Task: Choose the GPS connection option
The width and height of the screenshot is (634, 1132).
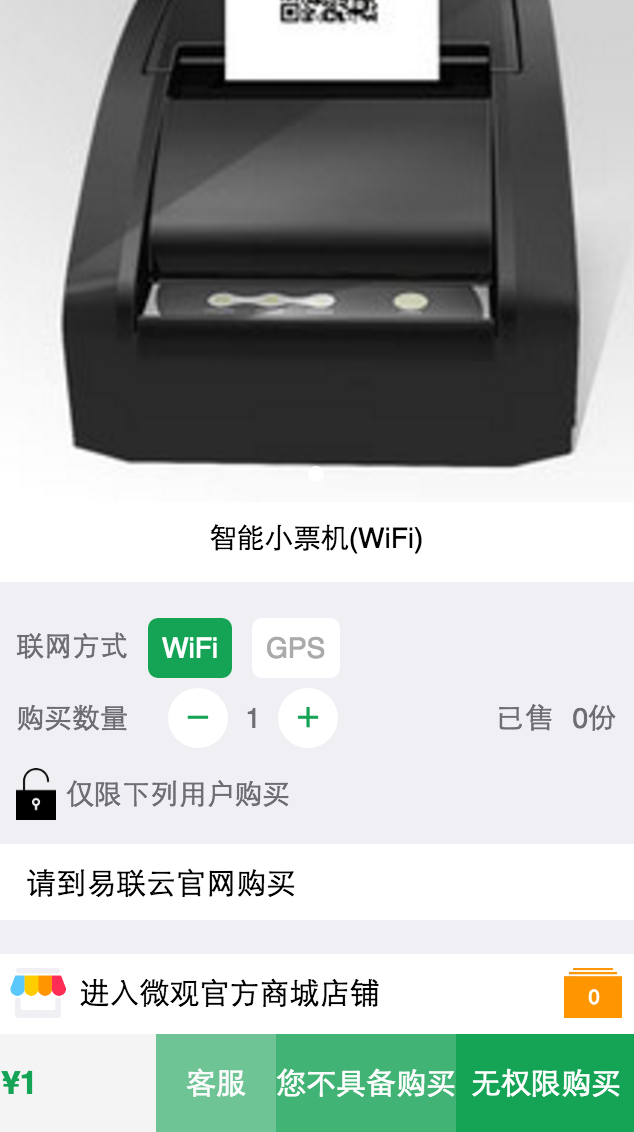Action: [x=295, y=648]
